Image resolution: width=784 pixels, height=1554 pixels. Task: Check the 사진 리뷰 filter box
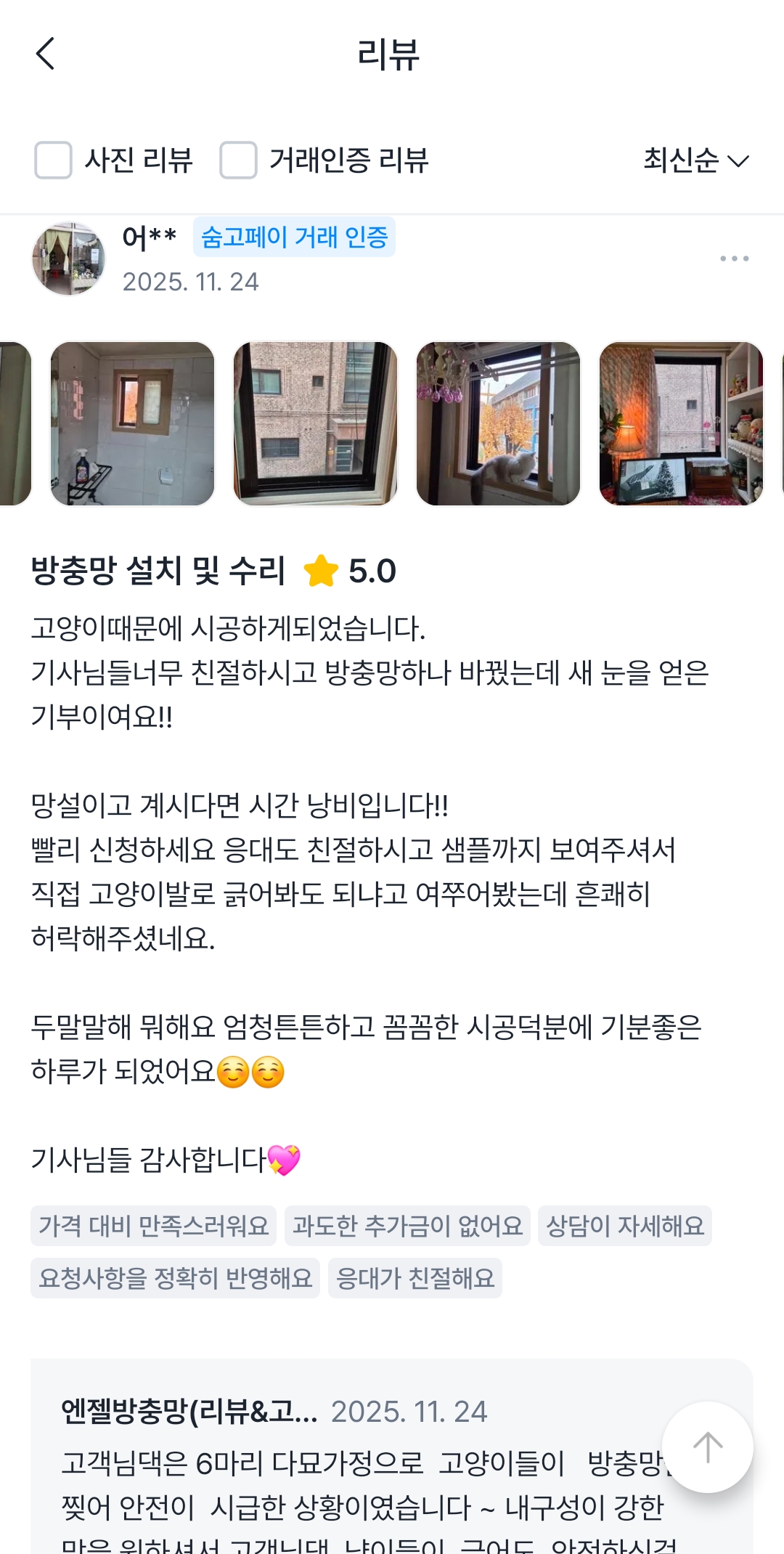pyautogui.click(x=53, y=160)
